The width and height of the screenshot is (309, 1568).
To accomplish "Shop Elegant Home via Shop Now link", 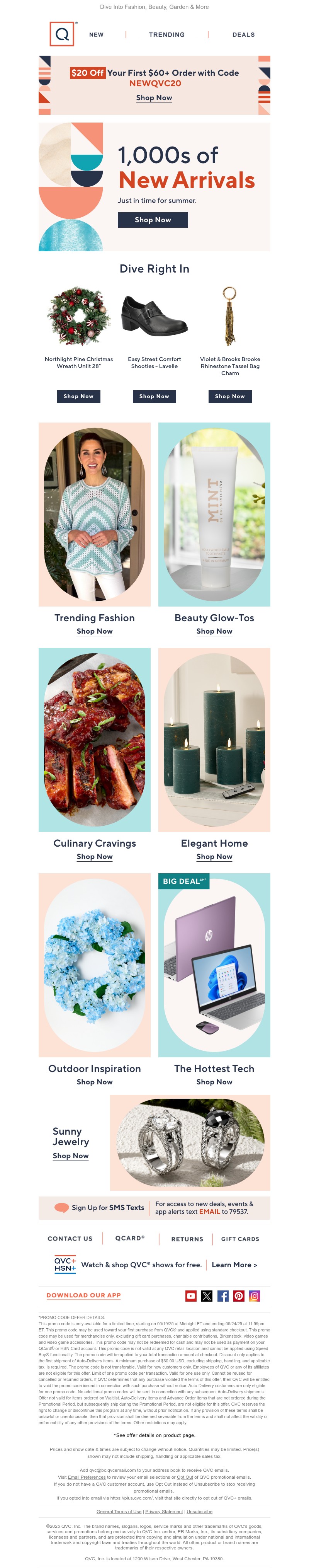I will tap(214, 856).
